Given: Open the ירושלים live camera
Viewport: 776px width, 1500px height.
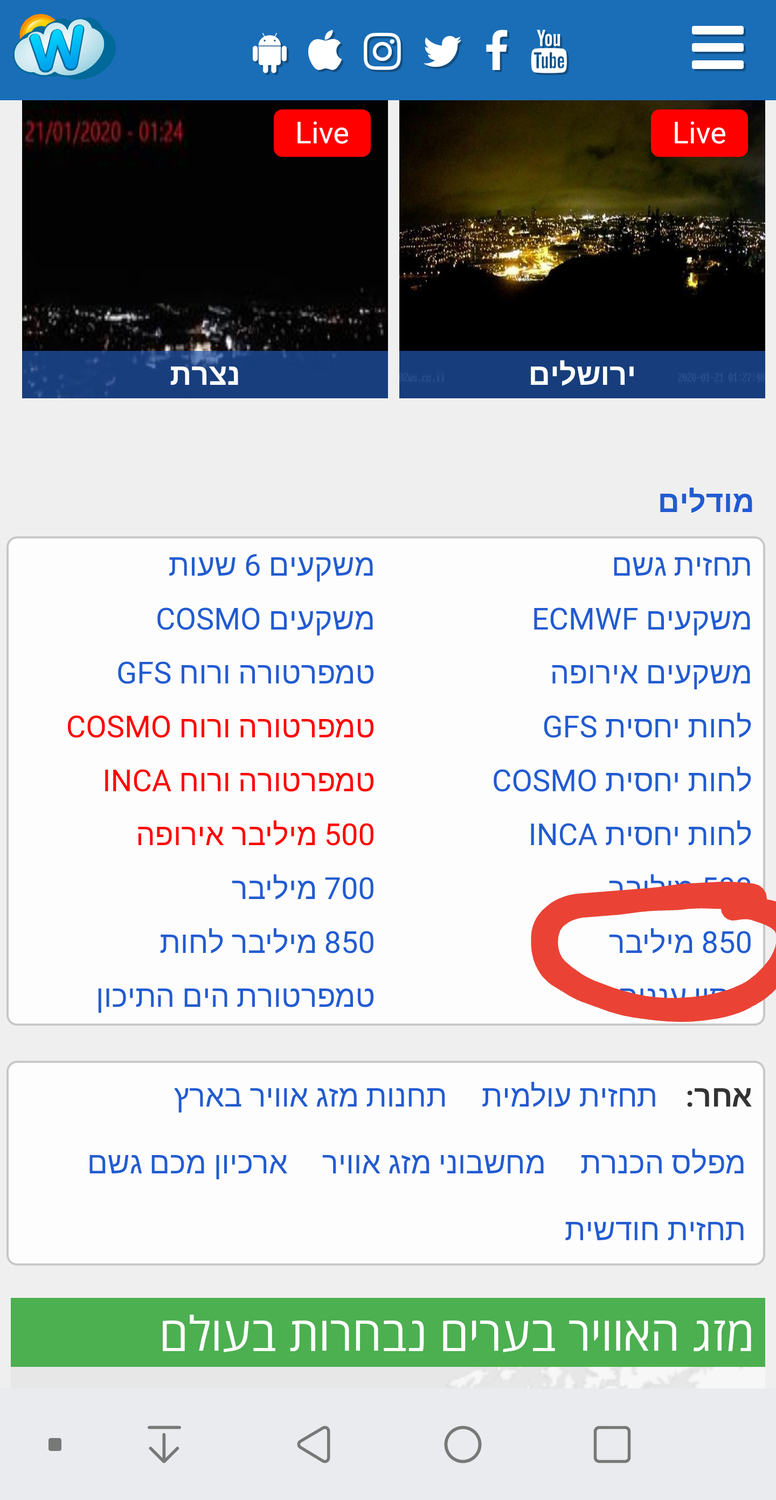Looking at the screenshot, I should (x=581, y=250).
